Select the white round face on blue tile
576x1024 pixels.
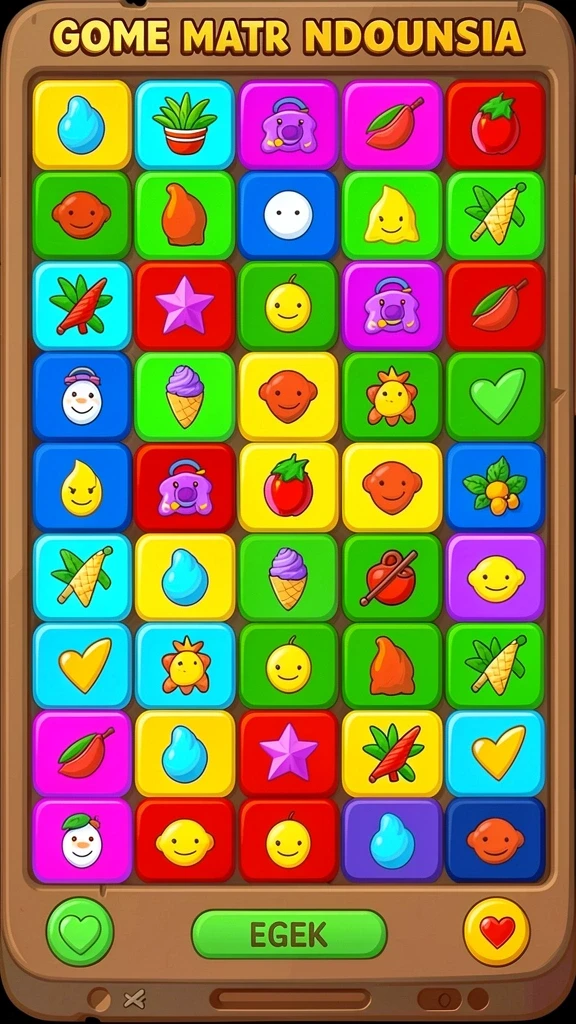pos(288,215)
